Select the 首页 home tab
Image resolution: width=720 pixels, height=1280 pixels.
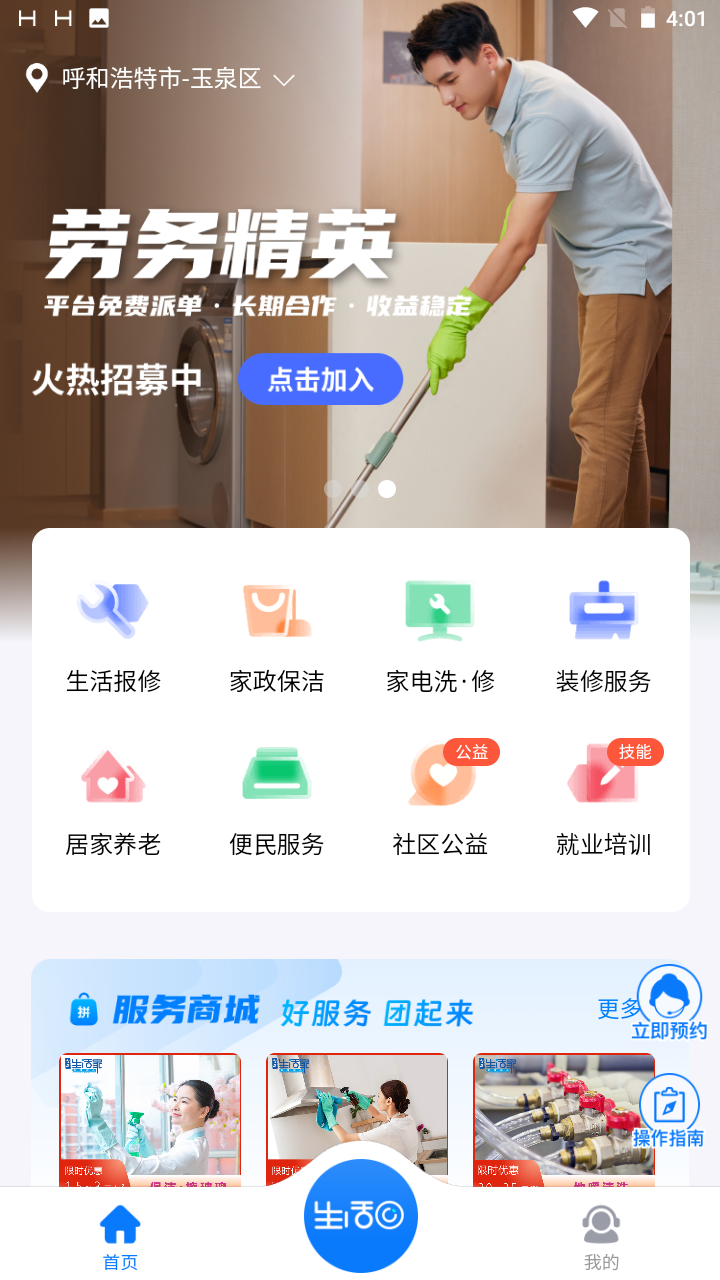(x=119, y=1235)
